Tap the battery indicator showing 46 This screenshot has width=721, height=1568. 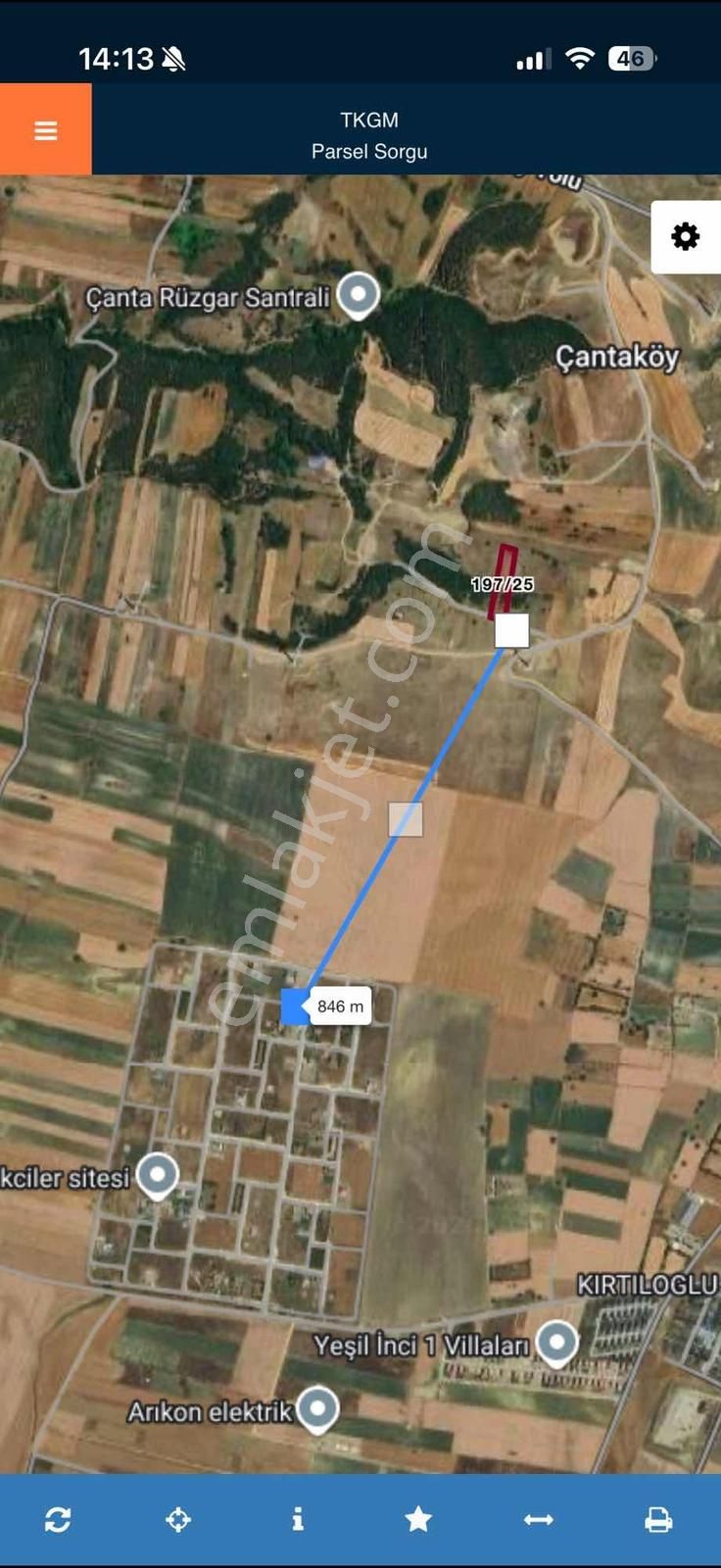[632, 58]
